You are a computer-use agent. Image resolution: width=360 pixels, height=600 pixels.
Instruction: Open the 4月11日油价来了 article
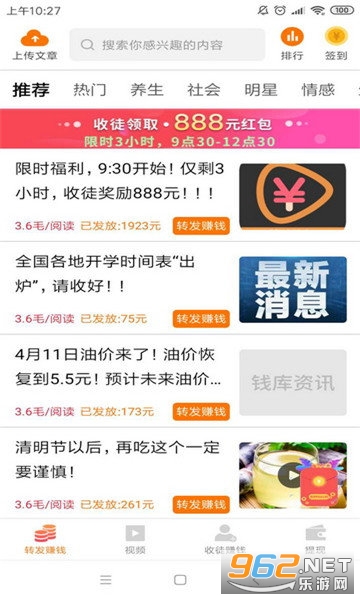[180, 381]
